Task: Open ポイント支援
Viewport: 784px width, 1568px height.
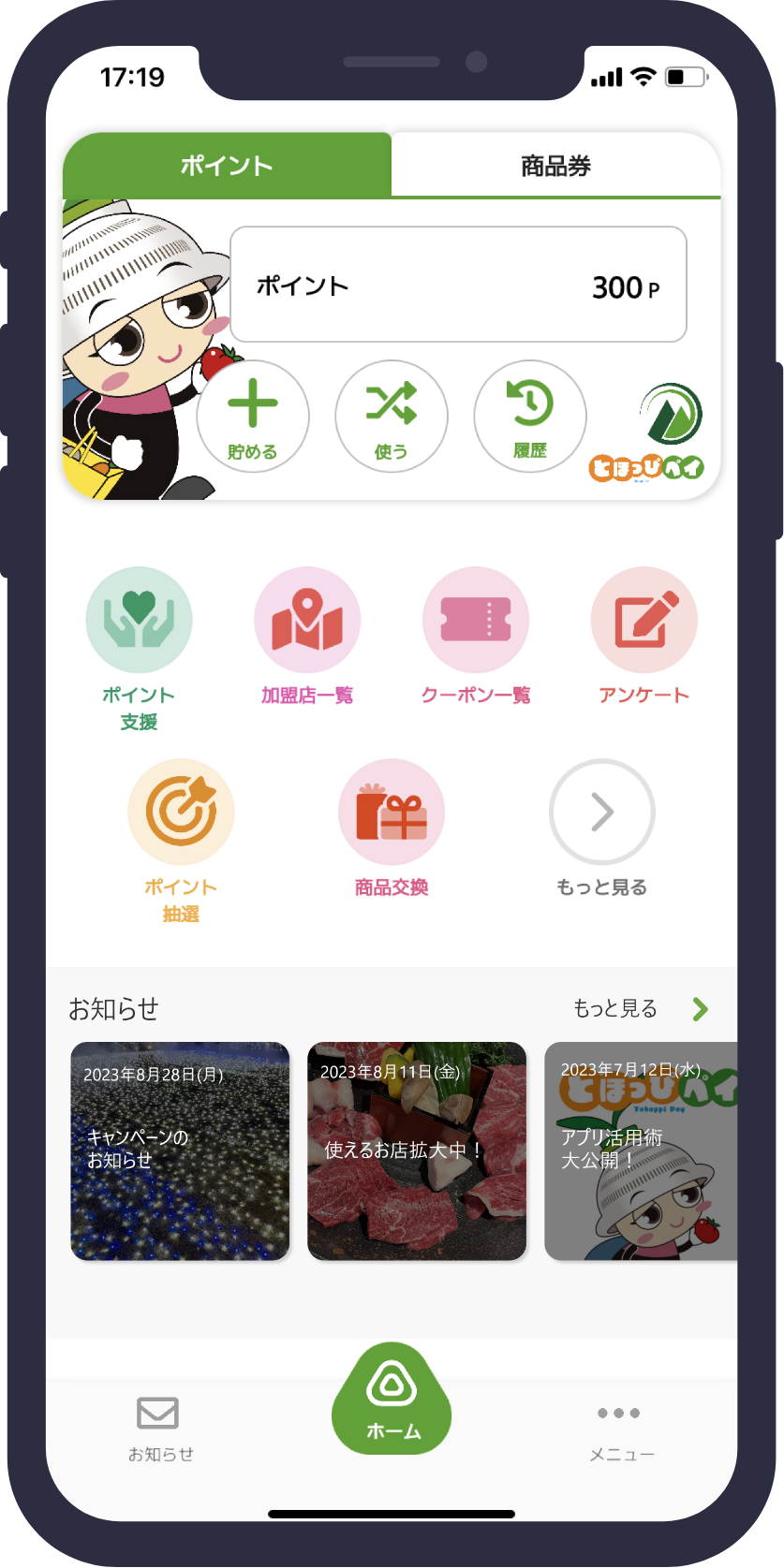Action: pos(139,621)
